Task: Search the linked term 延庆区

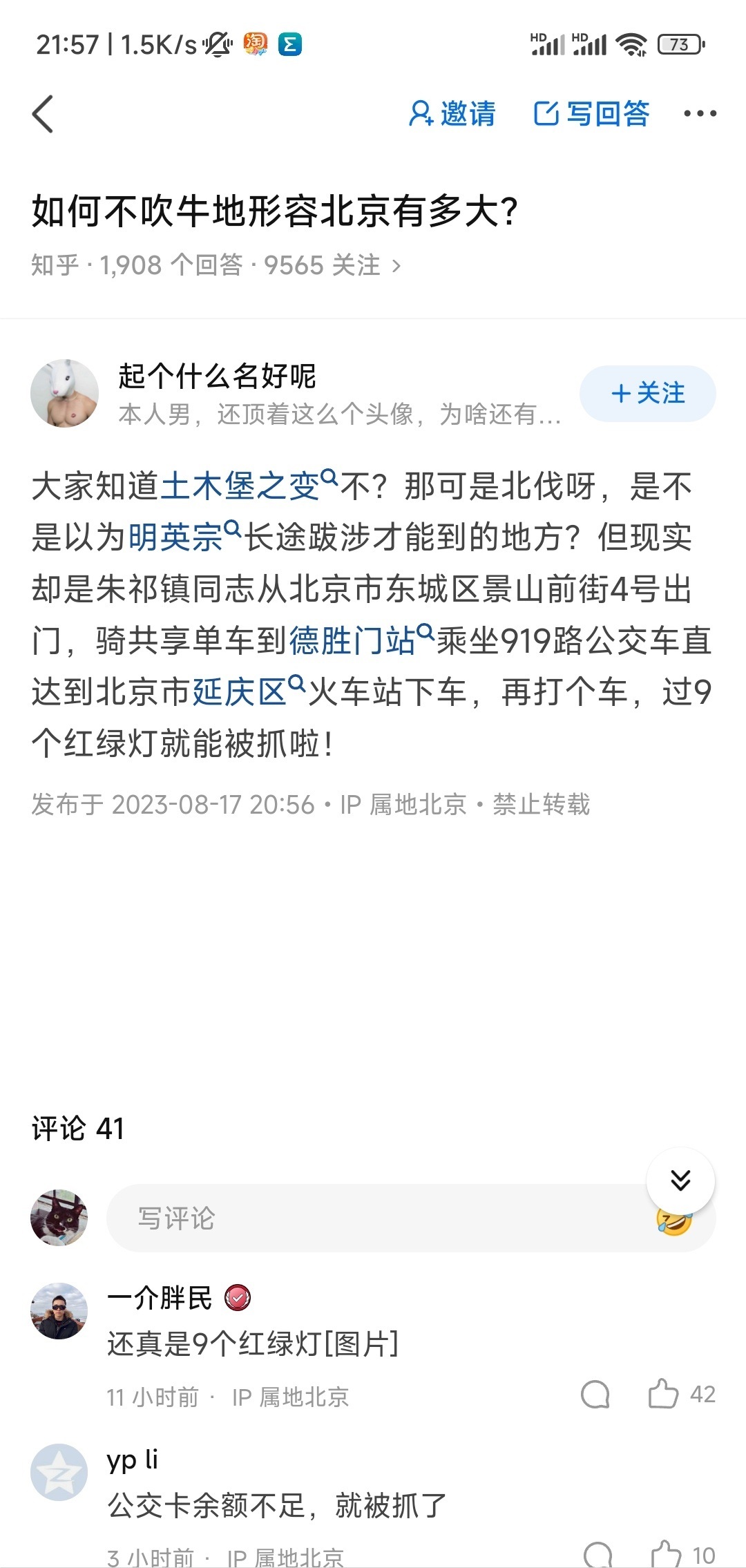Action: (x=247, y=691)
